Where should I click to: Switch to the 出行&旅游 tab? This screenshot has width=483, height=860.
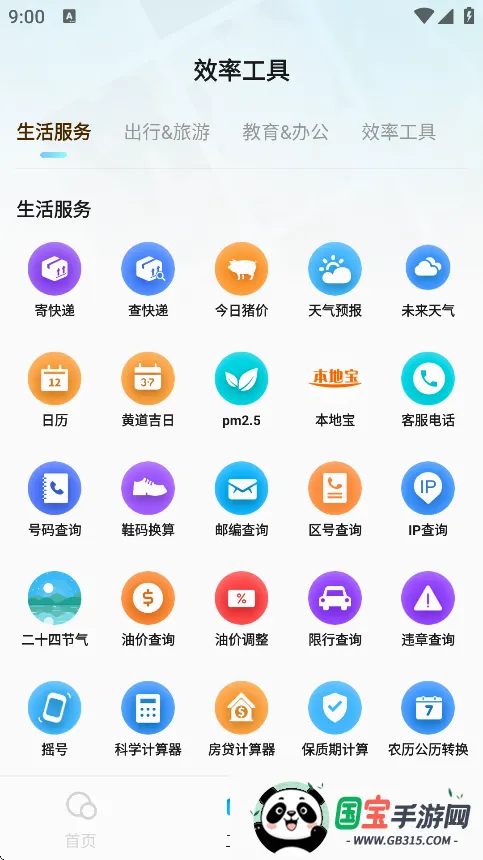coord(167,132)
